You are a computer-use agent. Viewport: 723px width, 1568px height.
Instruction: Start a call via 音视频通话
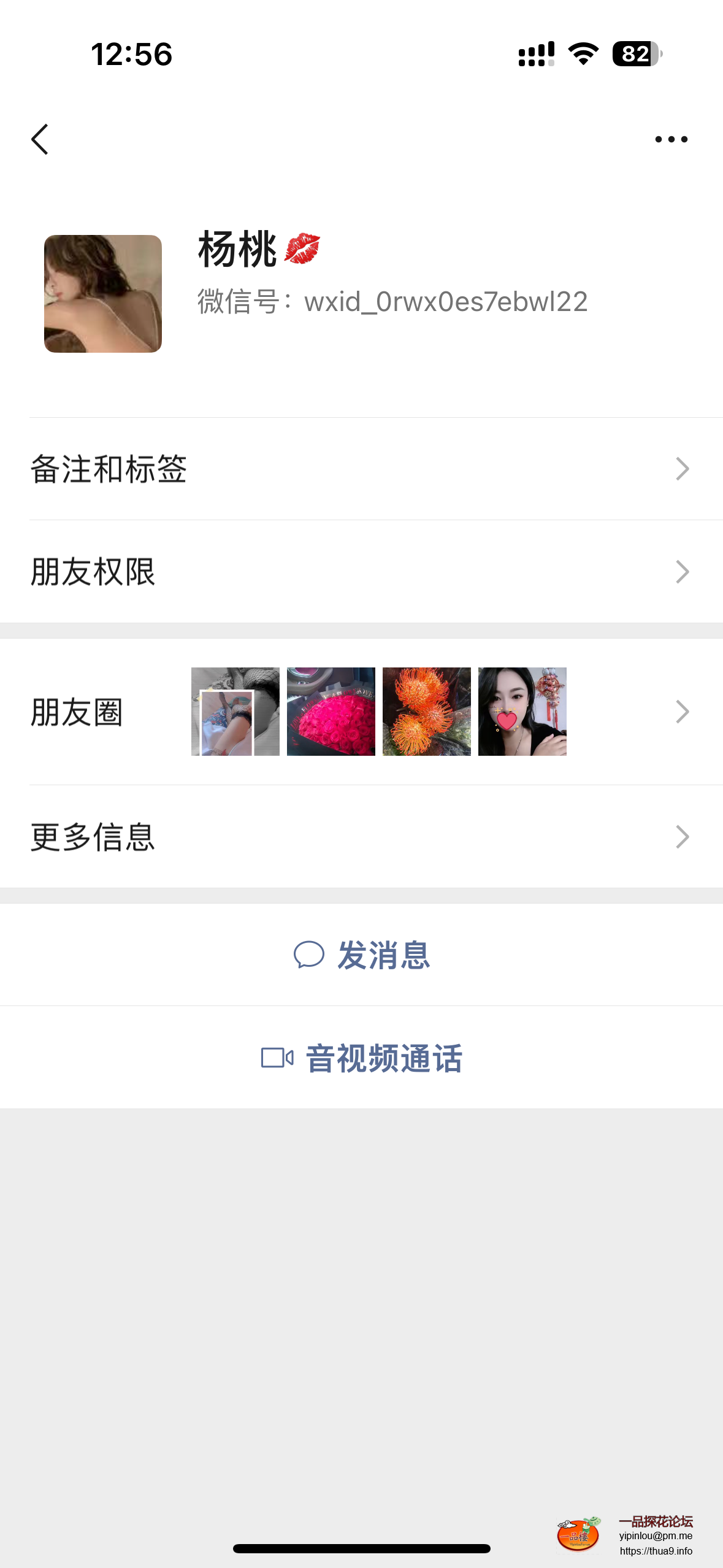click(362, 1058)
